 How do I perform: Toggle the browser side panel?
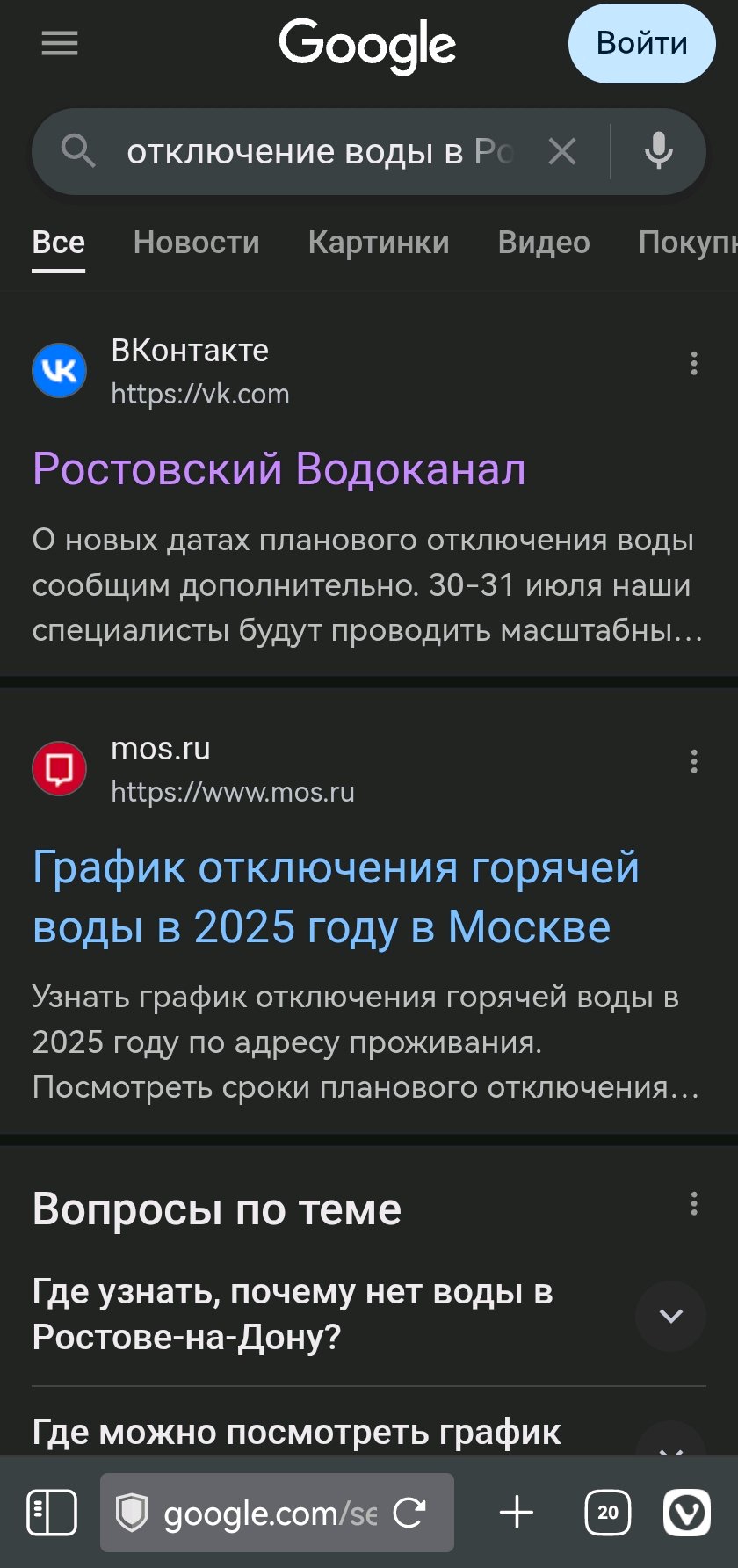pos(52,1513)
